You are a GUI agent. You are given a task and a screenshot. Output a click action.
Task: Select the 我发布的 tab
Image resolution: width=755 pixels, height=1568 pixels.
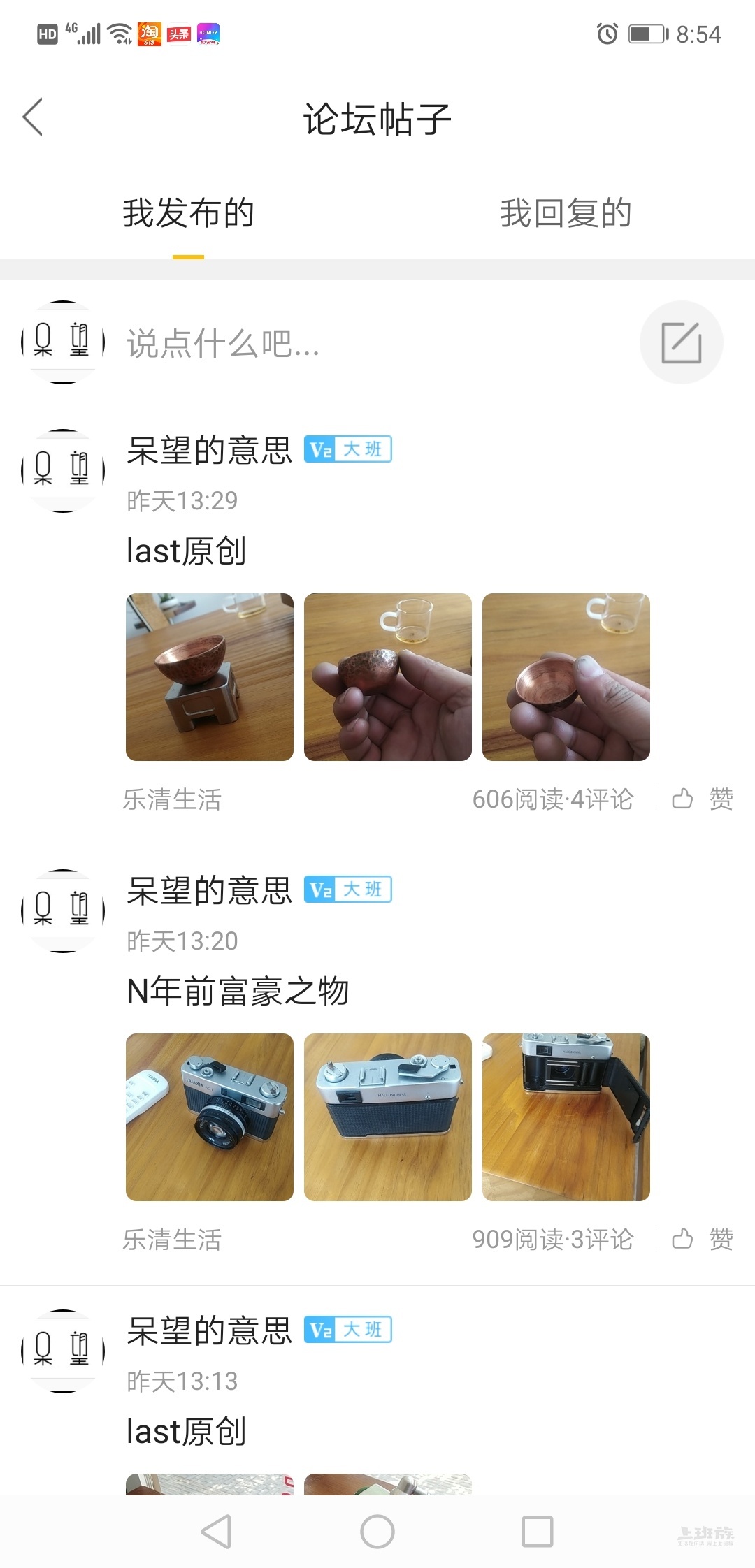click(188, 213)
